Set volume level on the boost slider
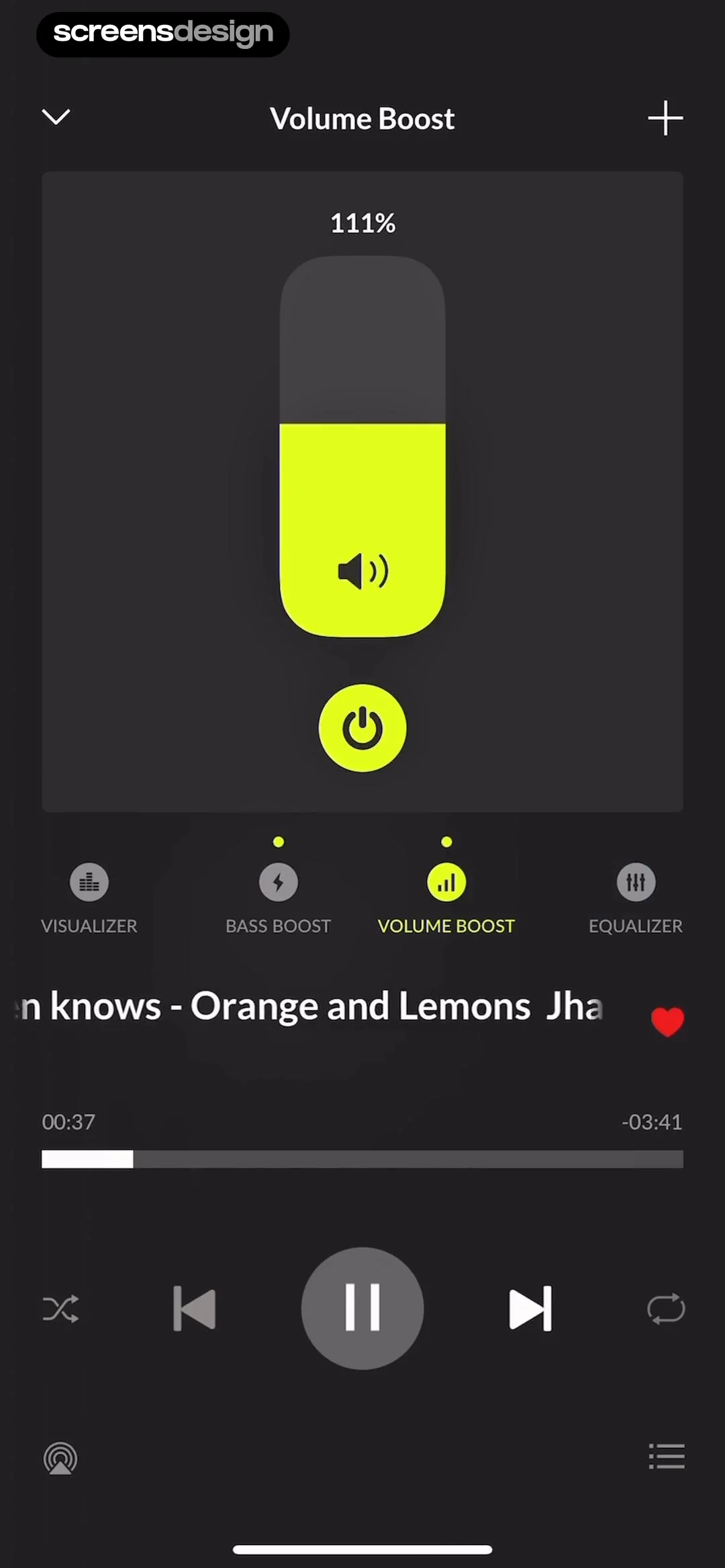Viewport: 725px width, 1568px height. (362, 446)
